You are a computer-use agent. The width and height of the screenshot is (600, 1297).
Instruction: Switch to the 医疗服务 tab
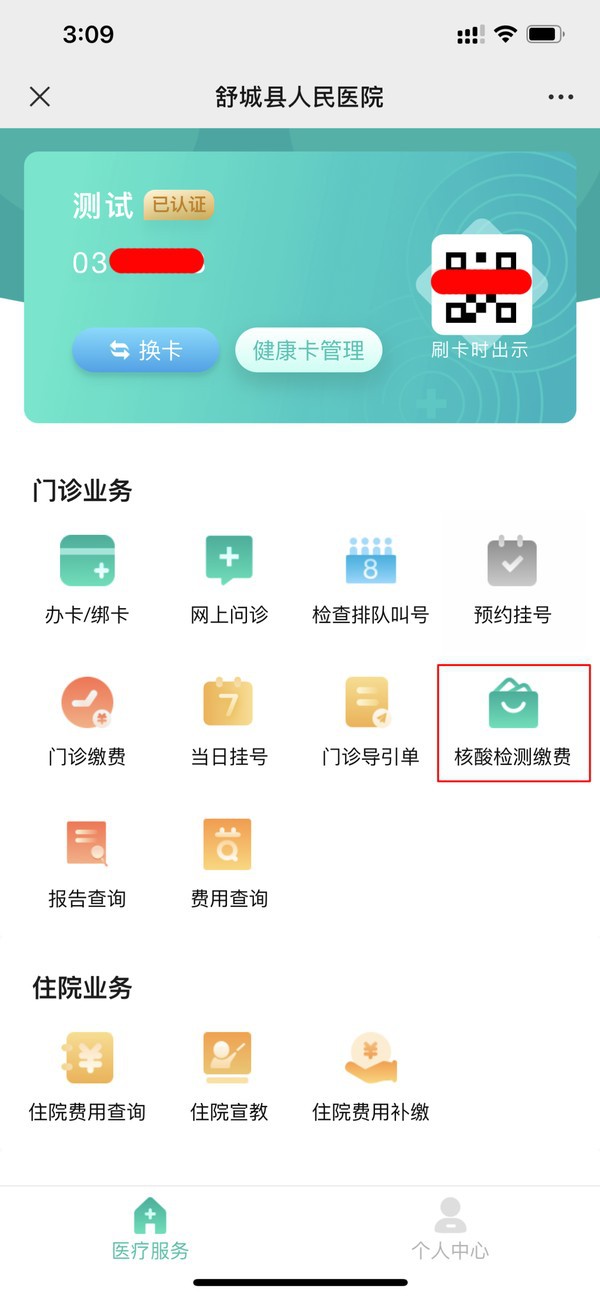tap(150, 1230)
